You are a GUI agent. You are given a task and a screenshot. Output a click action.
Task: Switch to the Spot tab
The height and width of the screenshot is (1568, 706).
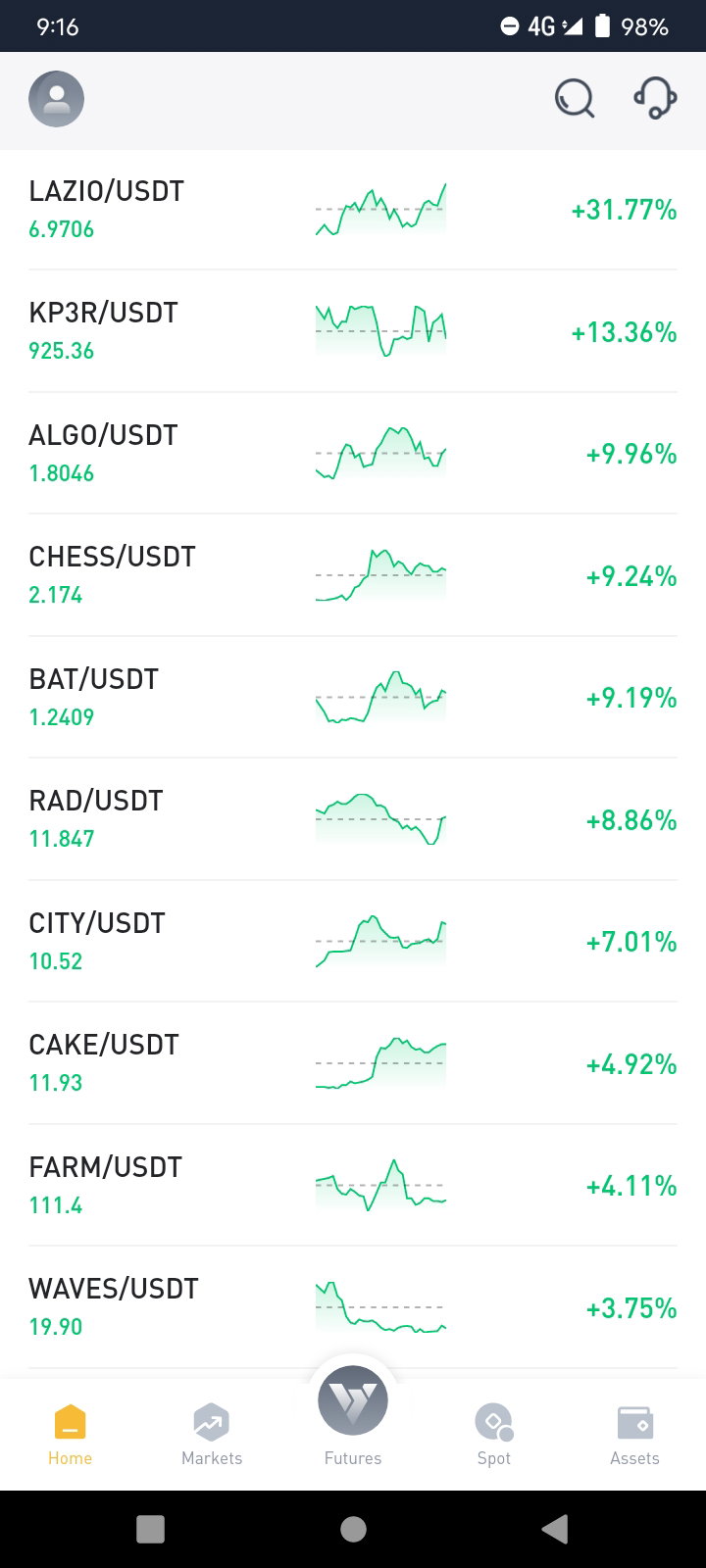(494, 1435)
